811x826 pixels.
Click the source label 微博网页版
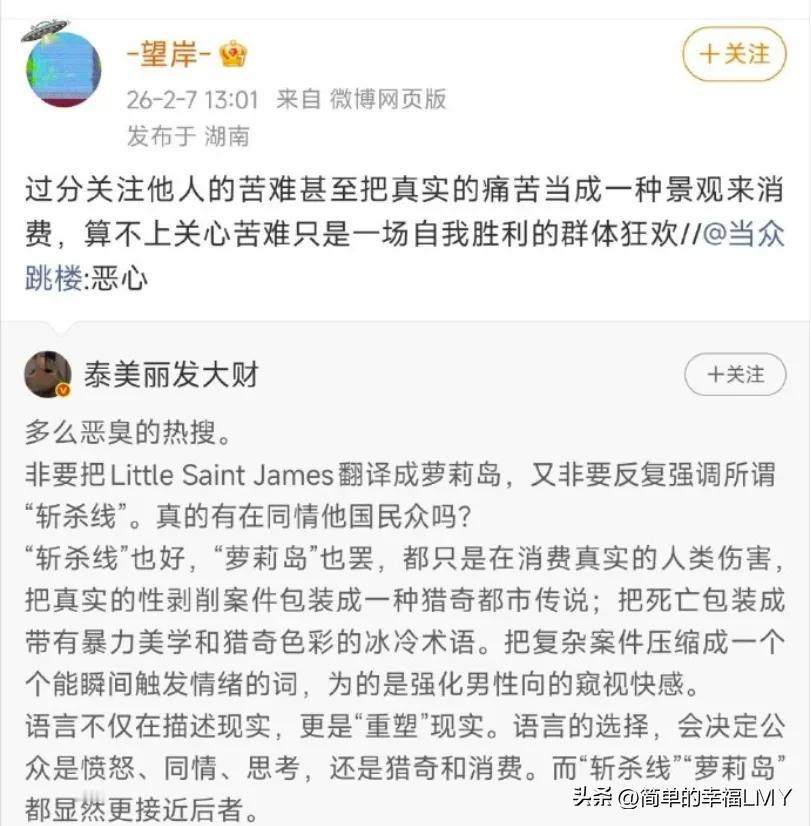tap(389, 100)
